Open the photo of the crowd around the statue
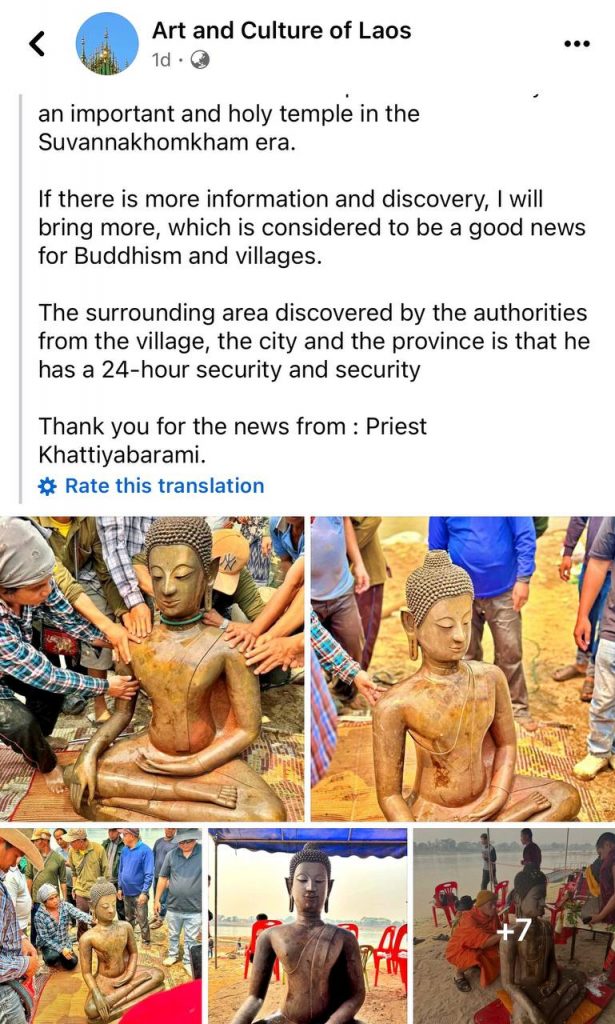Screen dimensions: 615x1024 click(100, 925)
